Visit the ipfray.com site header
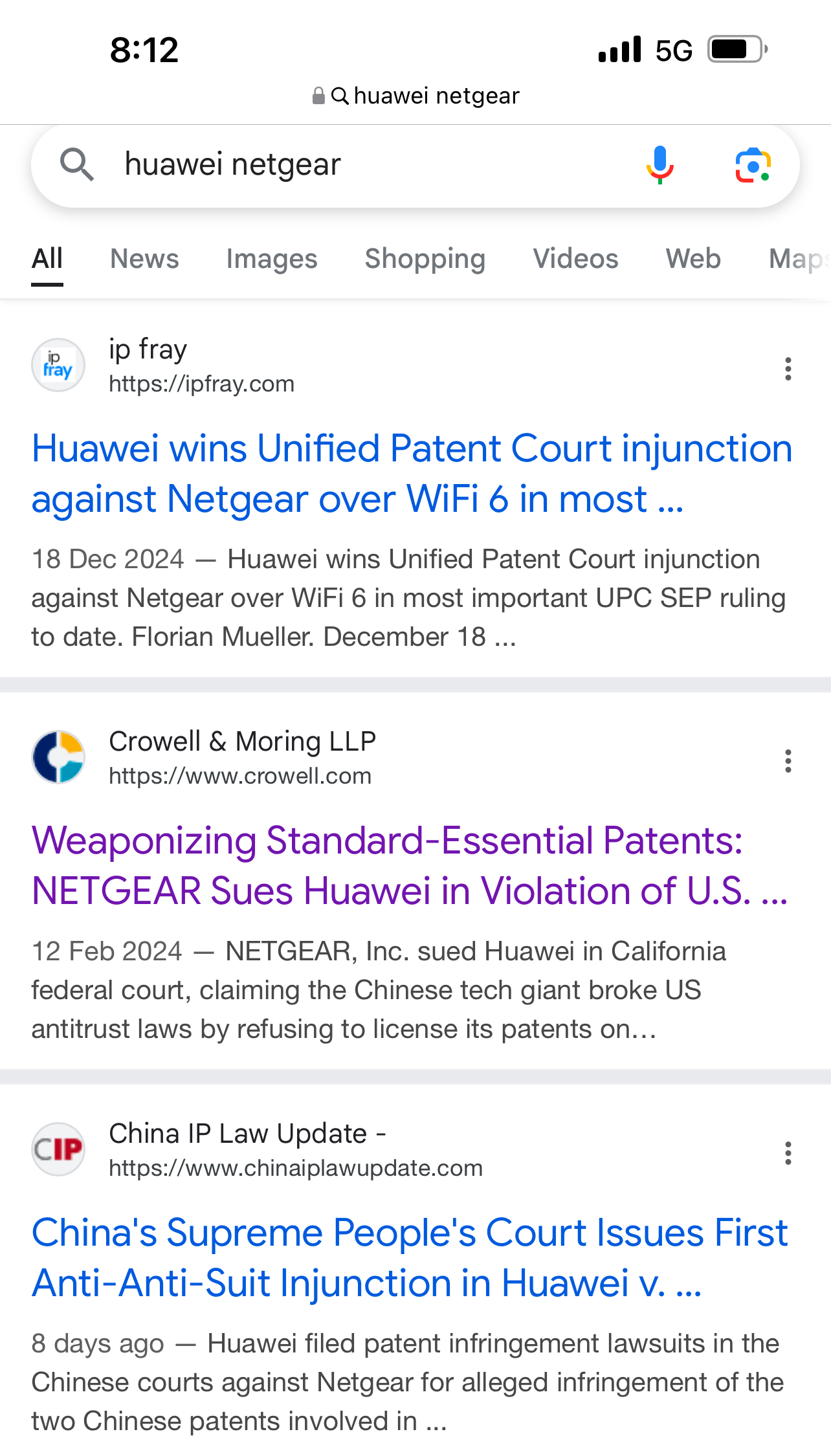This screenshot has height=1456, width=831. click(201, 366)
